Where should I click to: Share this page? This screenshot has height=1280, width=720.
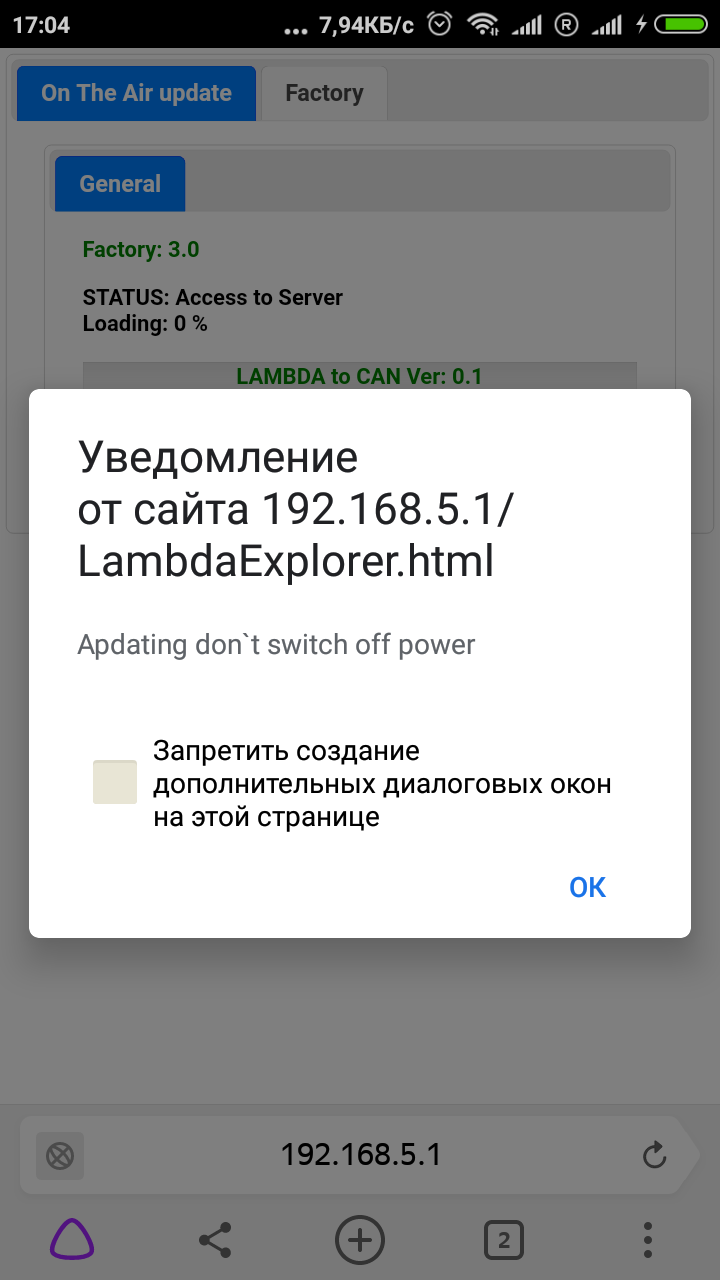(x=215, y=1241)
